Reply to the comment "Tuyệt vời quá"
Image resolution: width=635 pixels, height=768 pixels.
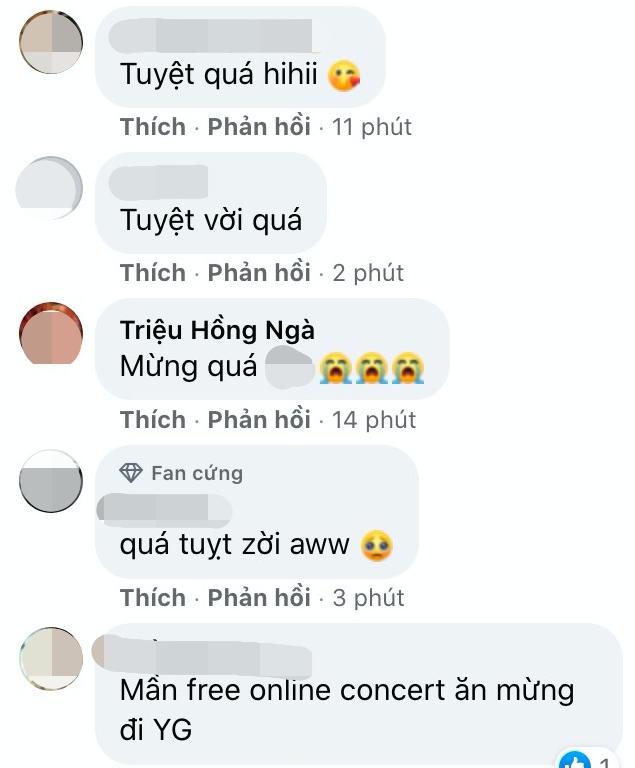point(259,272)
